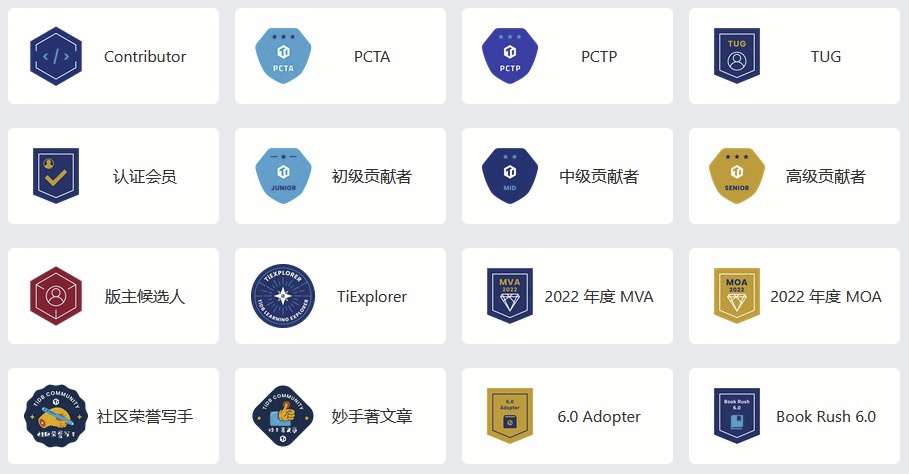Open the 初级贡献者 badge card
The width and height of the screenshot is (909, 474).
coord(340,176)
